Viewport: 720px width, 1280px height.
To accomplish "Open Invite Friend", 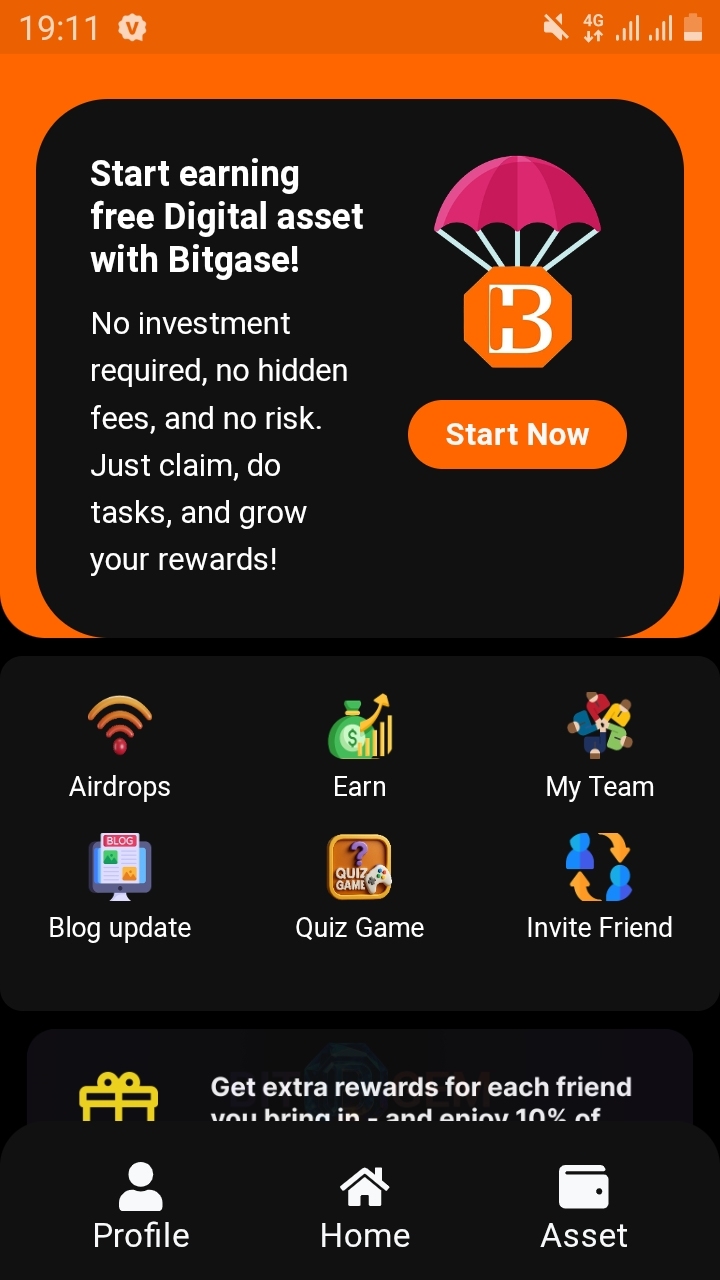I will click(600, 886).
